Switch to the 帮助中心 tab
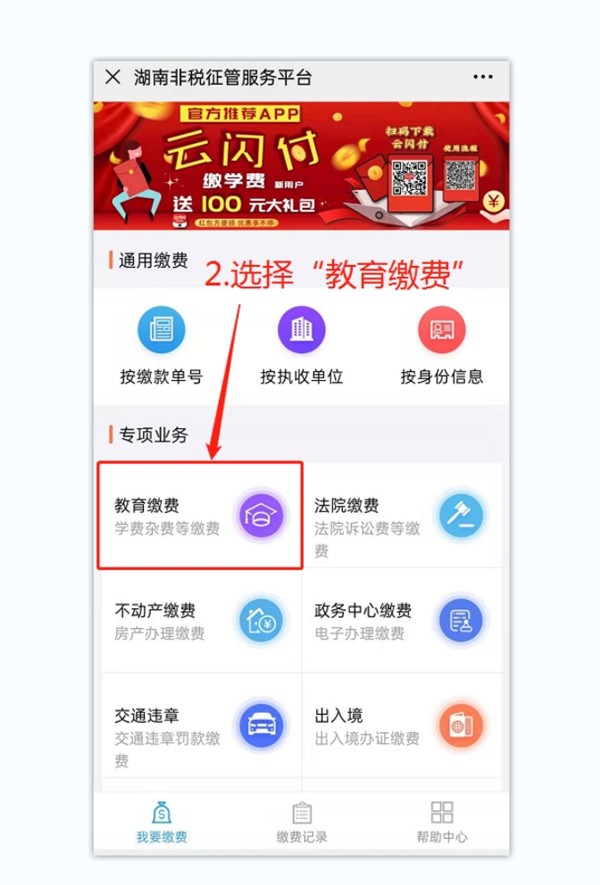 point(441,822)
